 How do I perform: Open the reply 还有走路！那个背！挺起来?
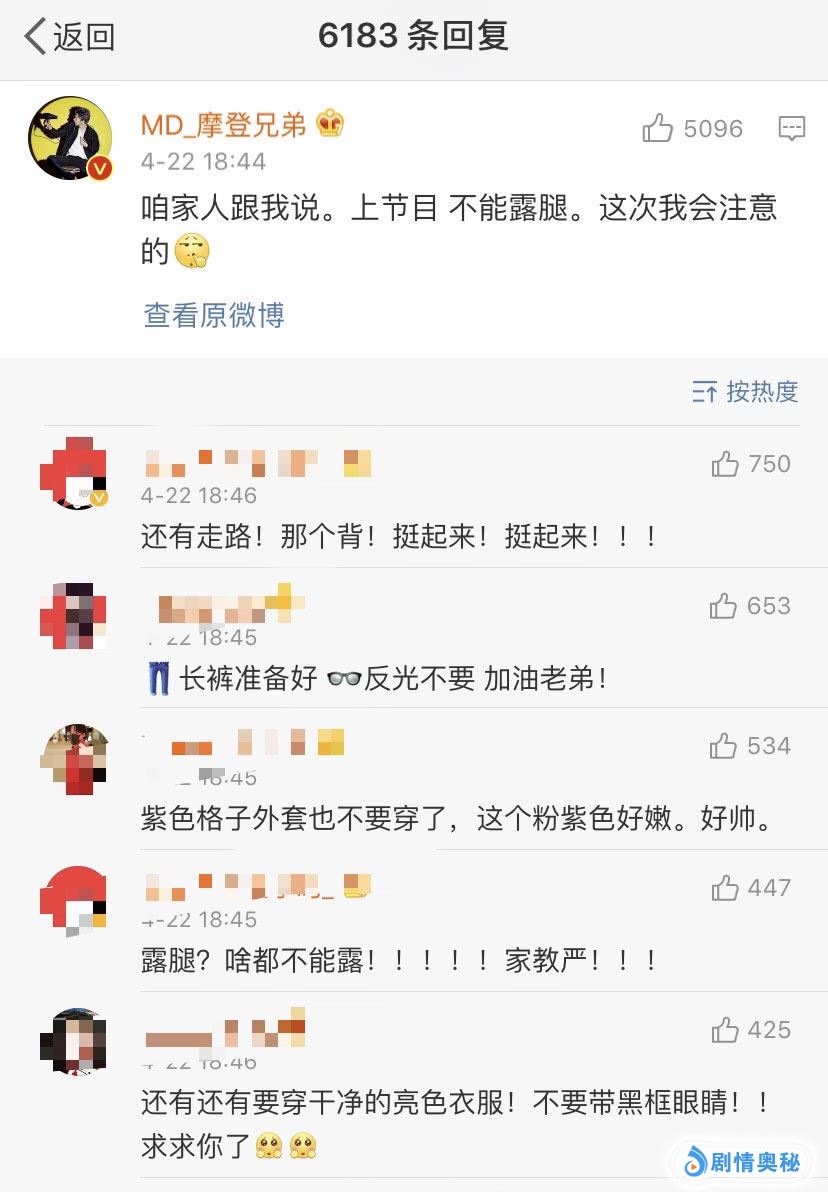(400, 536)
